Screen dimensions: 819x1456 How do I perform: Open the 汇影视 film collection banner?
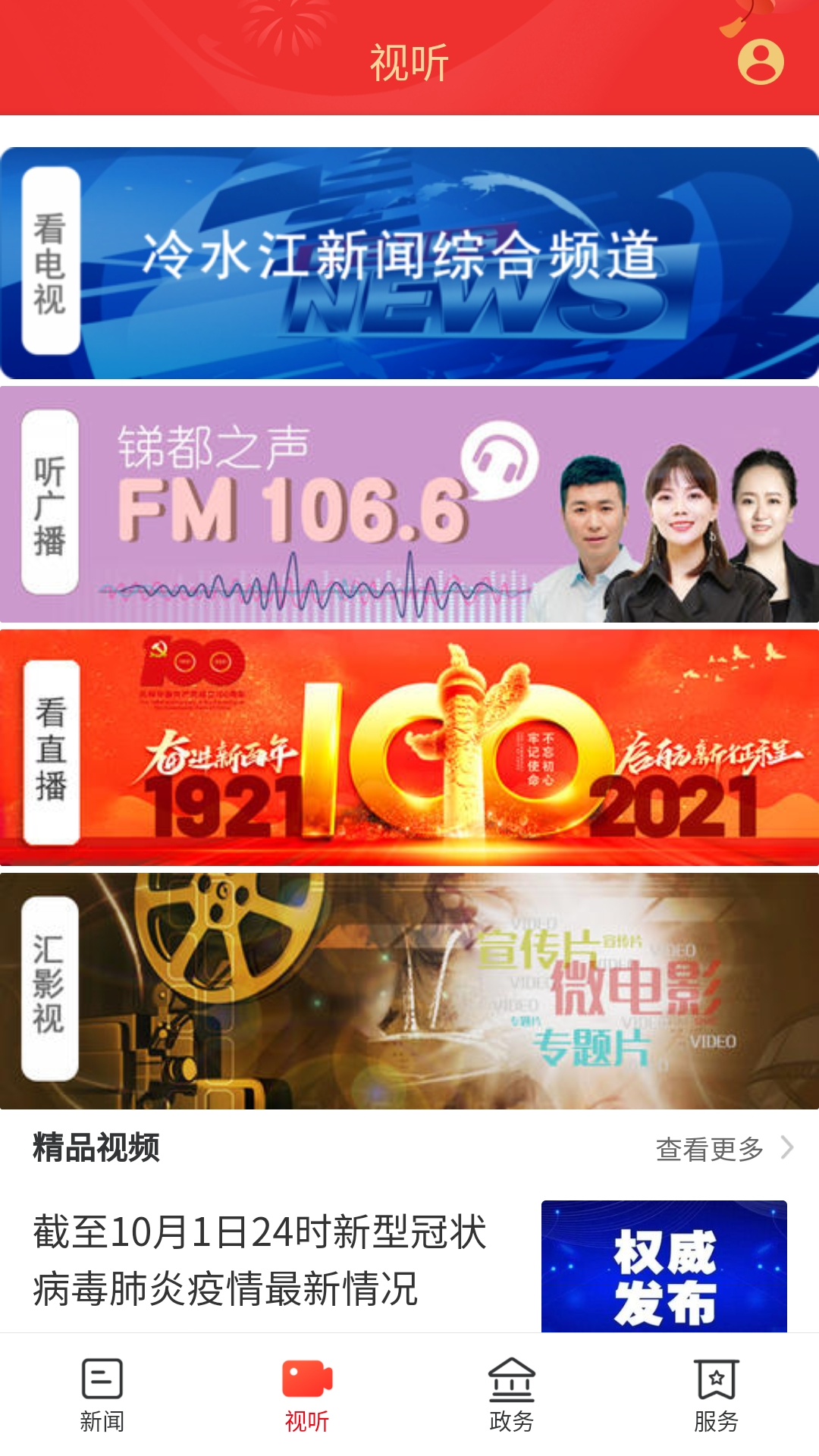tap(409, 990)
